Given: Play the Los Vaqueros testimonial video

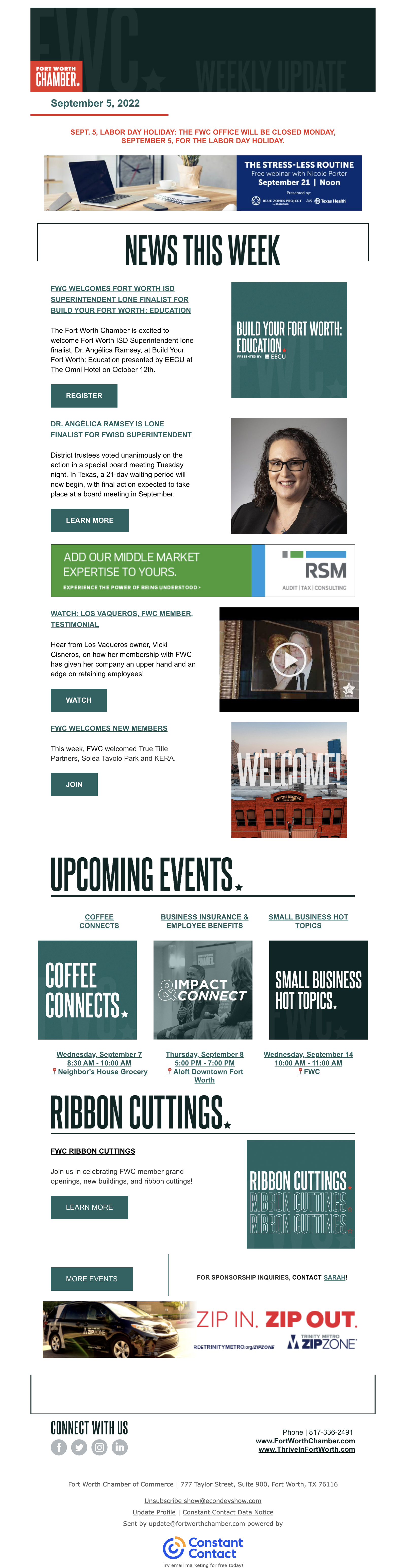Looking at the screenshot, I should [289, 659].
